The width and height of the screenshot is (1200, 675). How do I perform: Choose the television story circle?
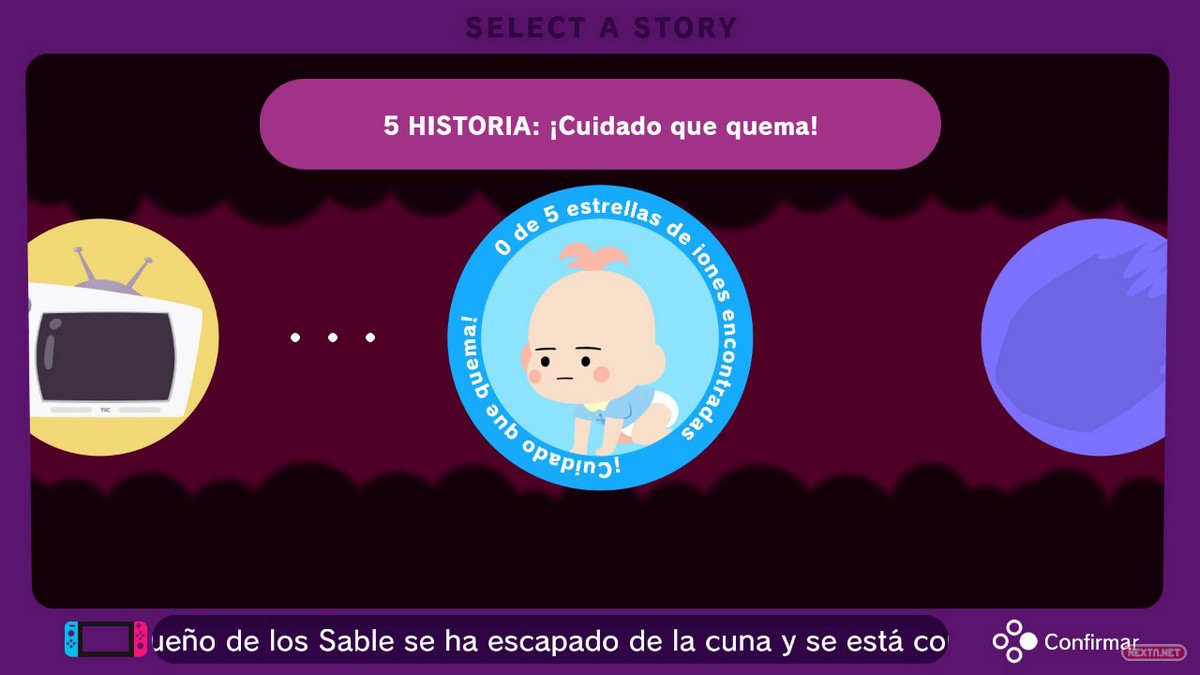pos(118,338)
